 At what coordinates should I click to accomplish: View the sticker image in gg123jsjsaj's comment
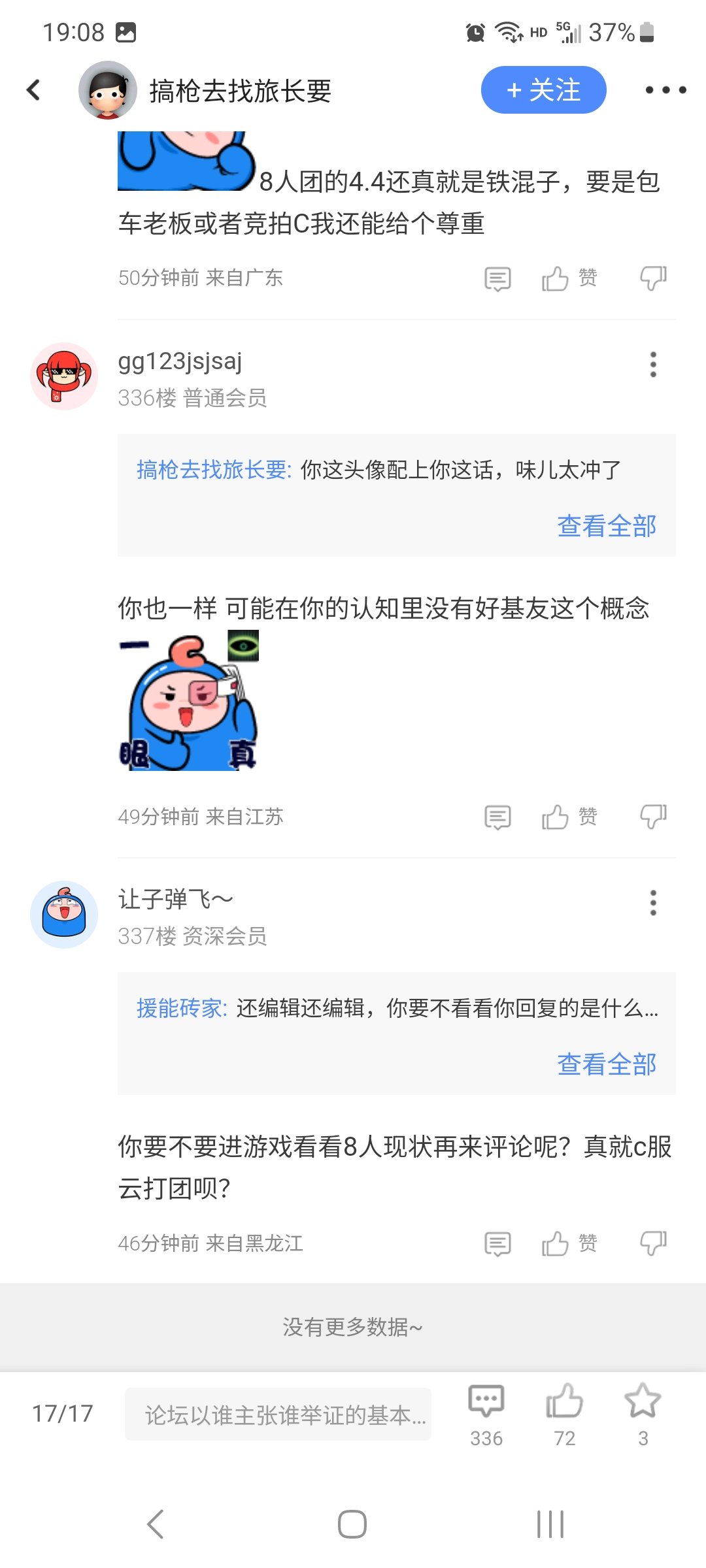click(189, 700)
